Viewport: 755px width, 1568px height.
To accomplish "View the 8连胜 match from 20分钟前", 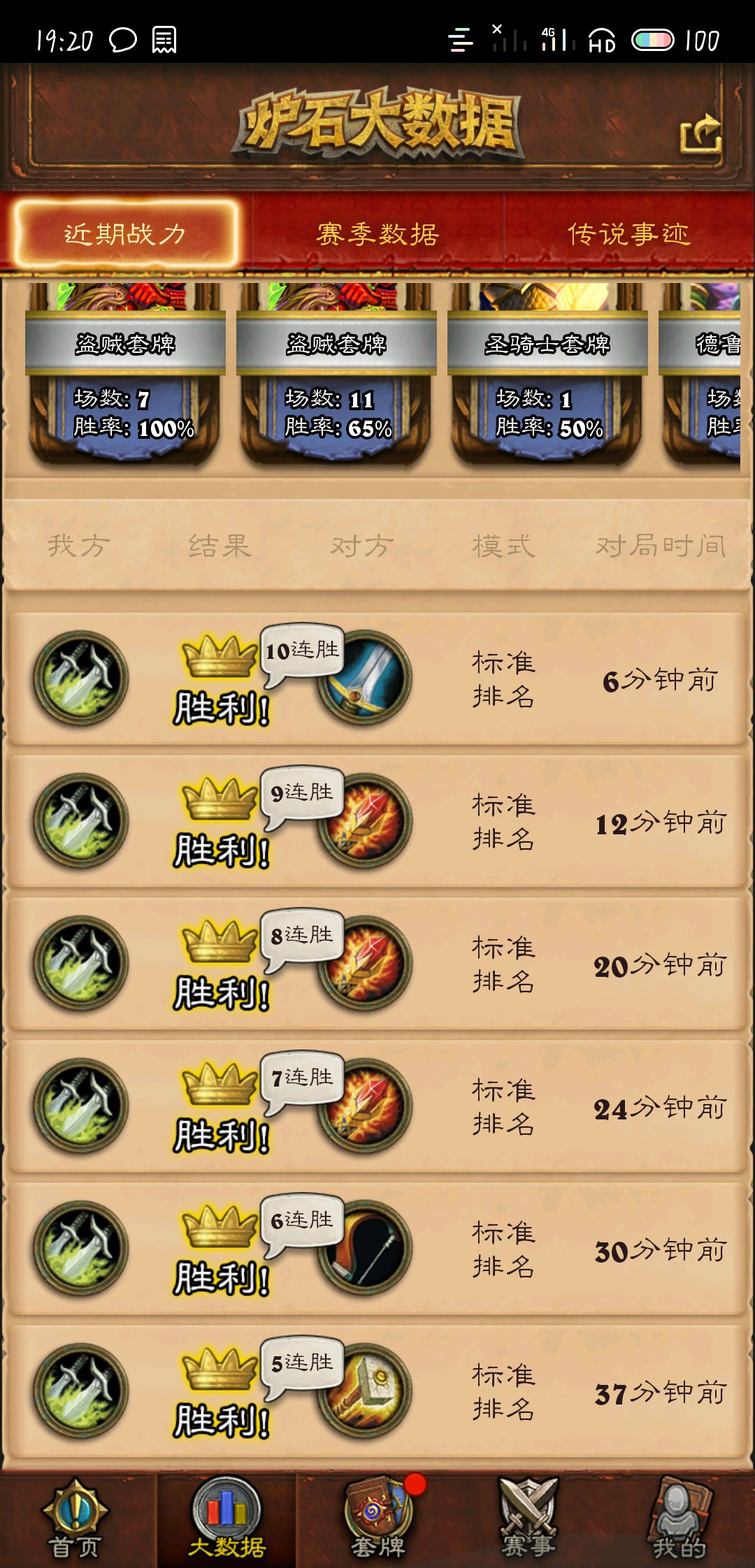I will [x=377, y=963].
